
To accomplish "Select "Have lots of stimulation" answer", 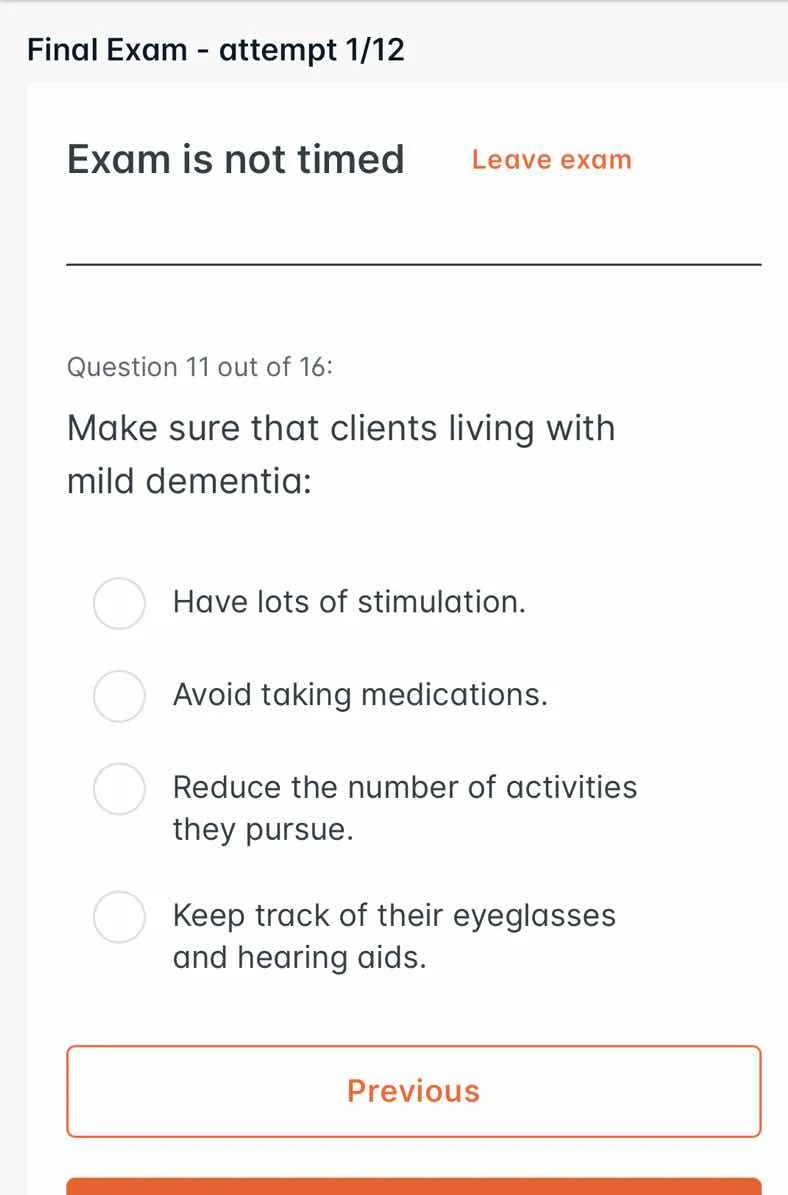I will tap(119, 603).
